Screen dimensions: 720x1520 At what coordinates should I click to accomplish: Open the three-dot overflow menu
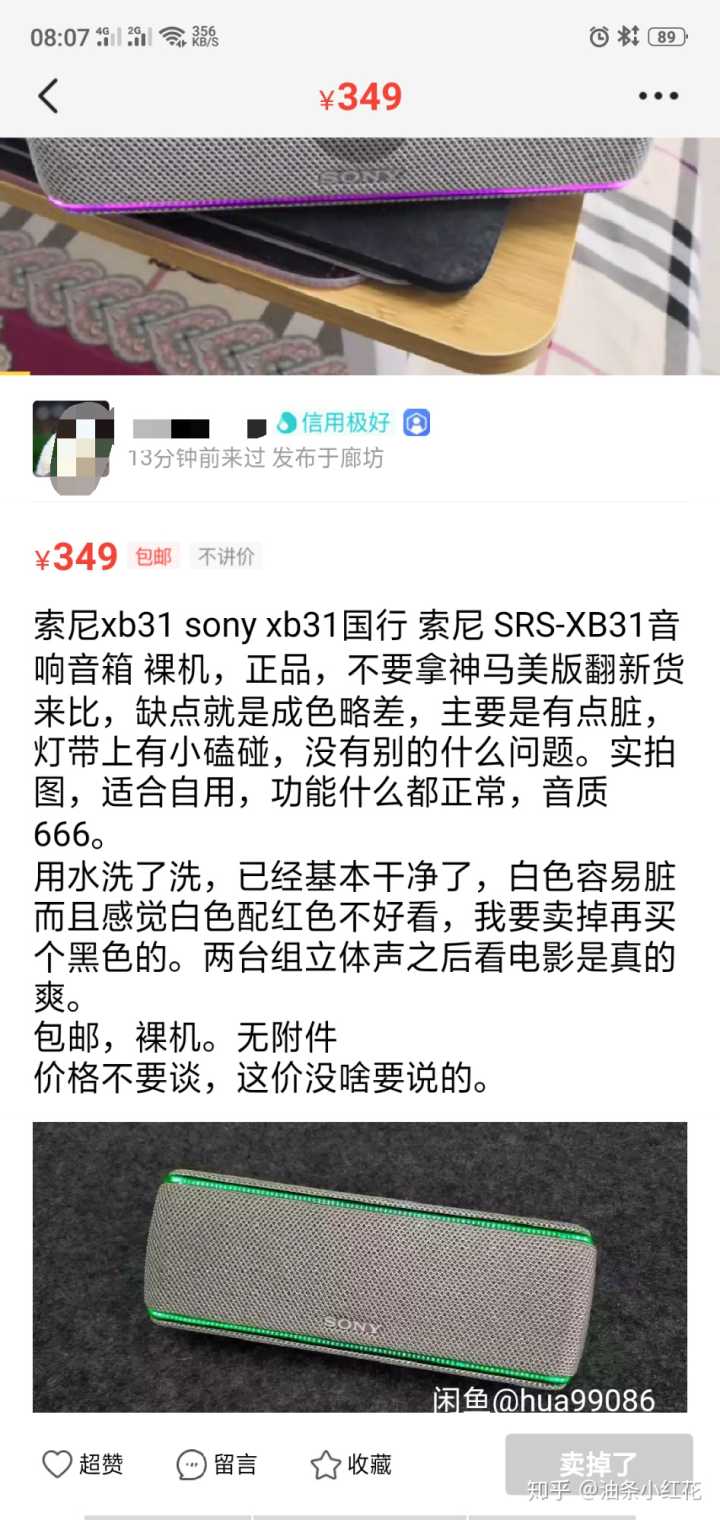pos(658,96)
